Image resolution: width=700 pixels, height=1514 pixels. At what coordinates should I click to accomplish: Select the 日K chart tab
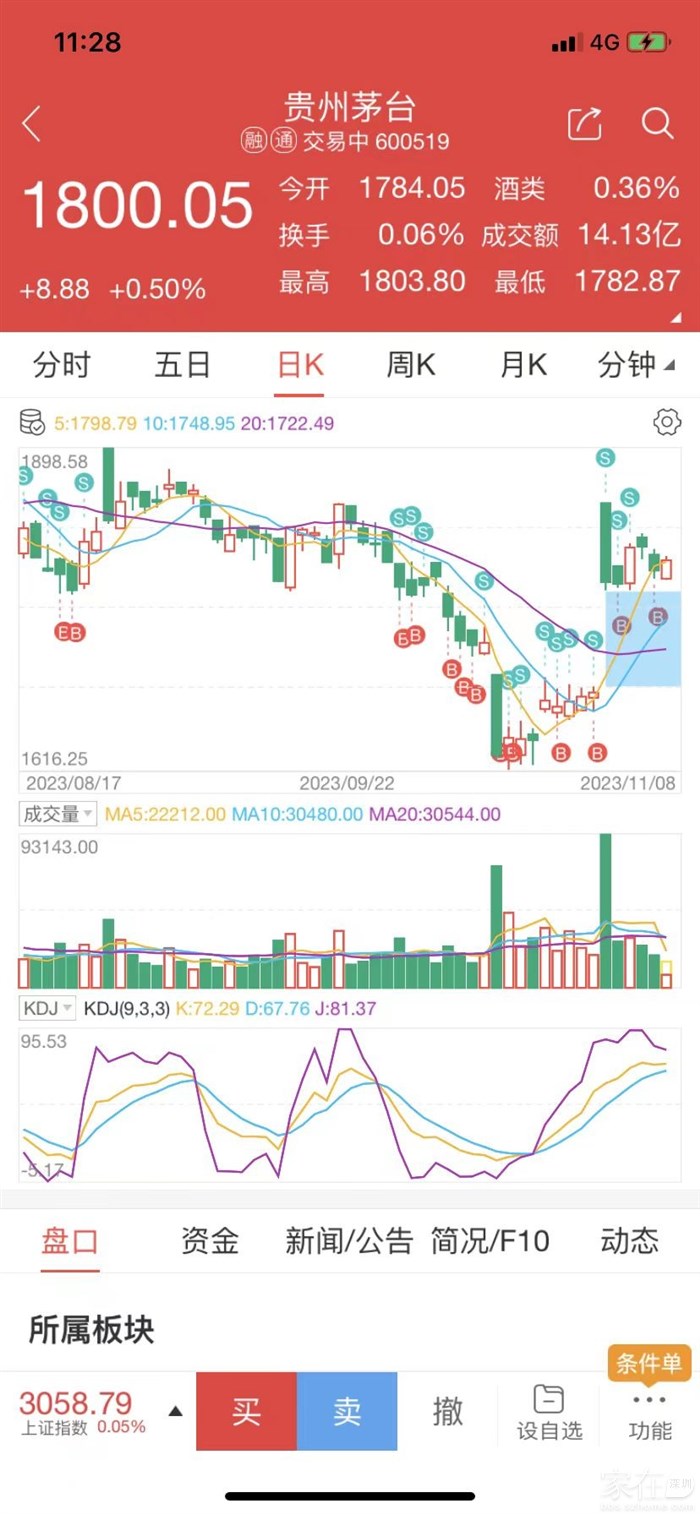click(300, 365)
